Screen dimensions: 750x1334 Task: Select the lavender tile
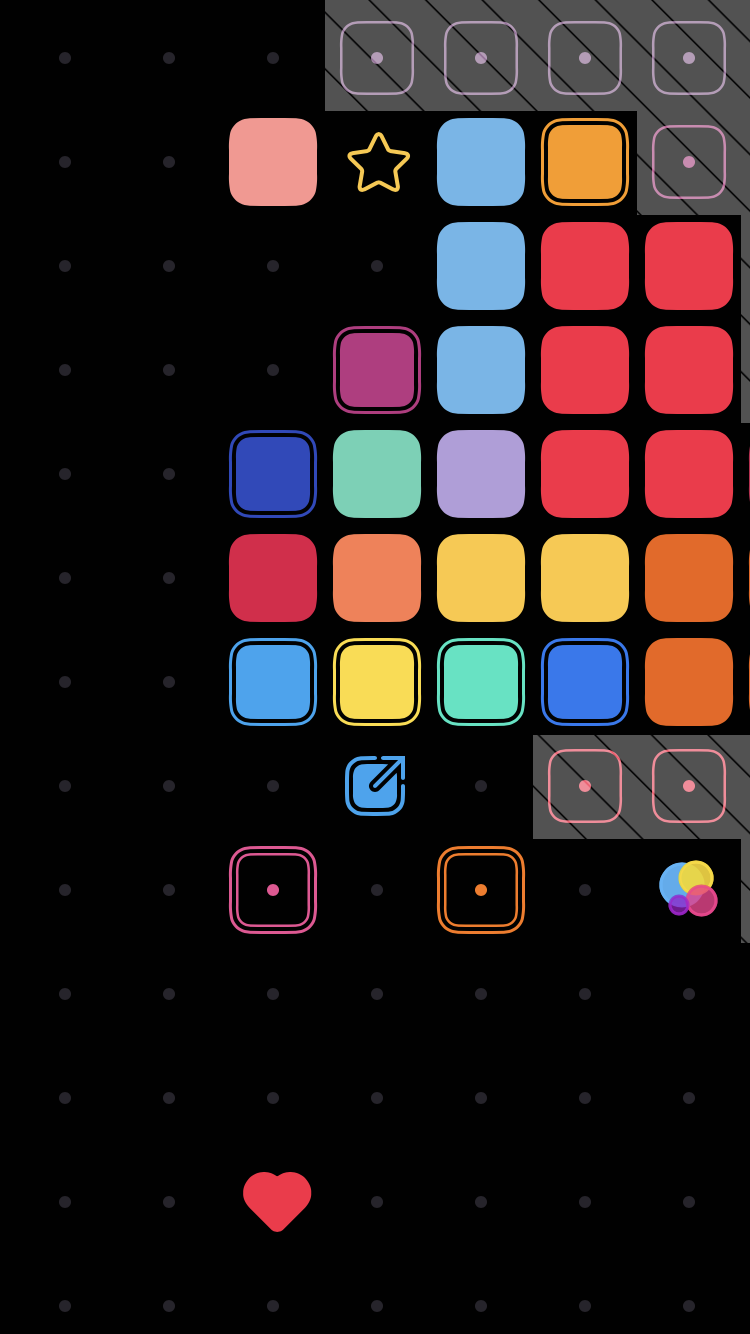481,474
